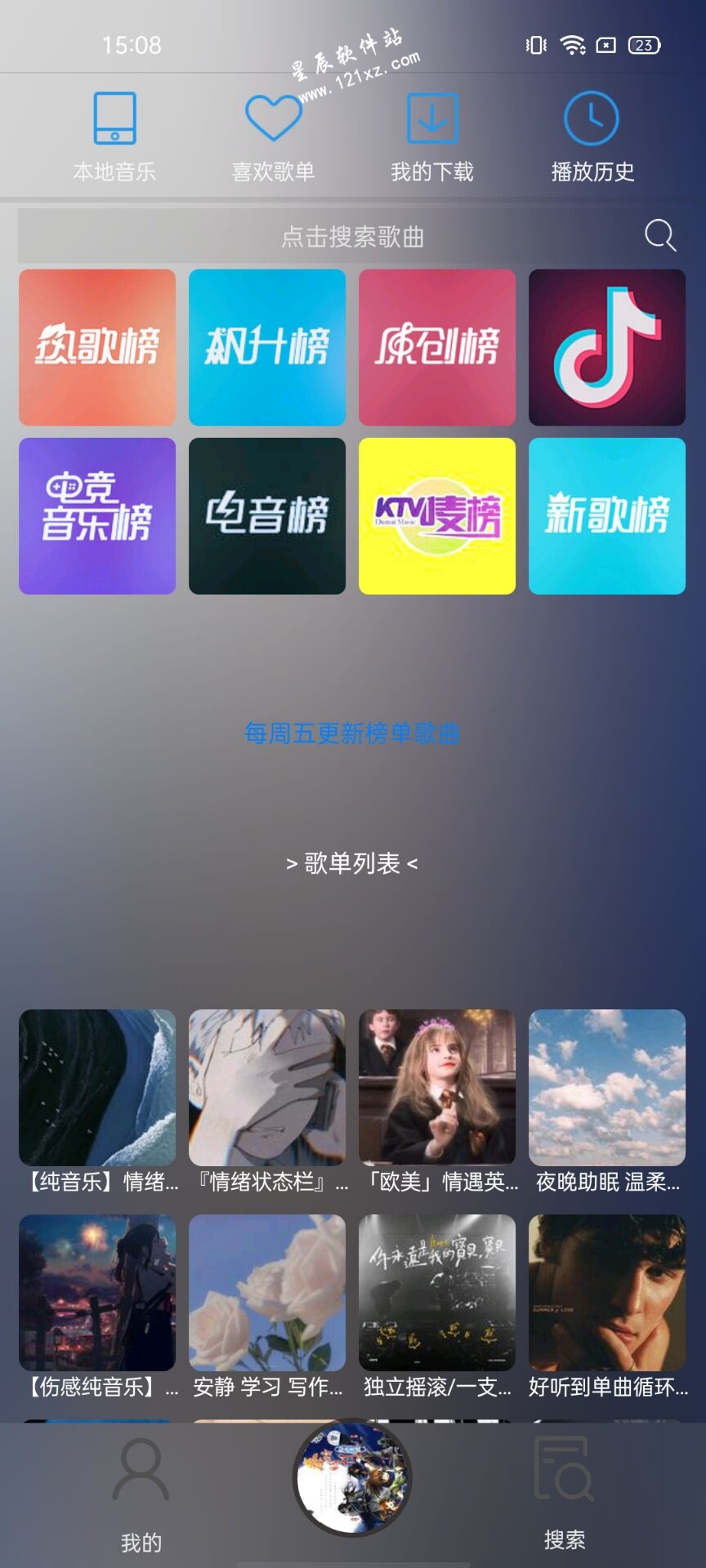Tap the 点击搜索歌曲 search box

pos(352,236)
